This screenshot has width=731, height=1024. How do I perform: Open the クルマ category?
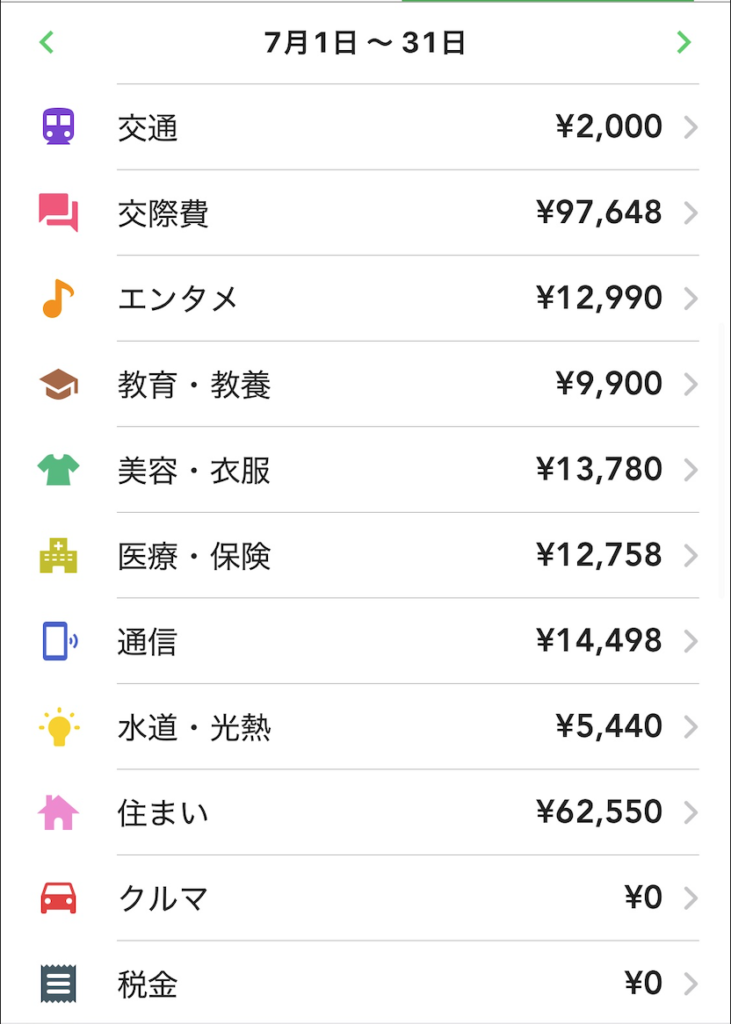click(x=366, y=898)
